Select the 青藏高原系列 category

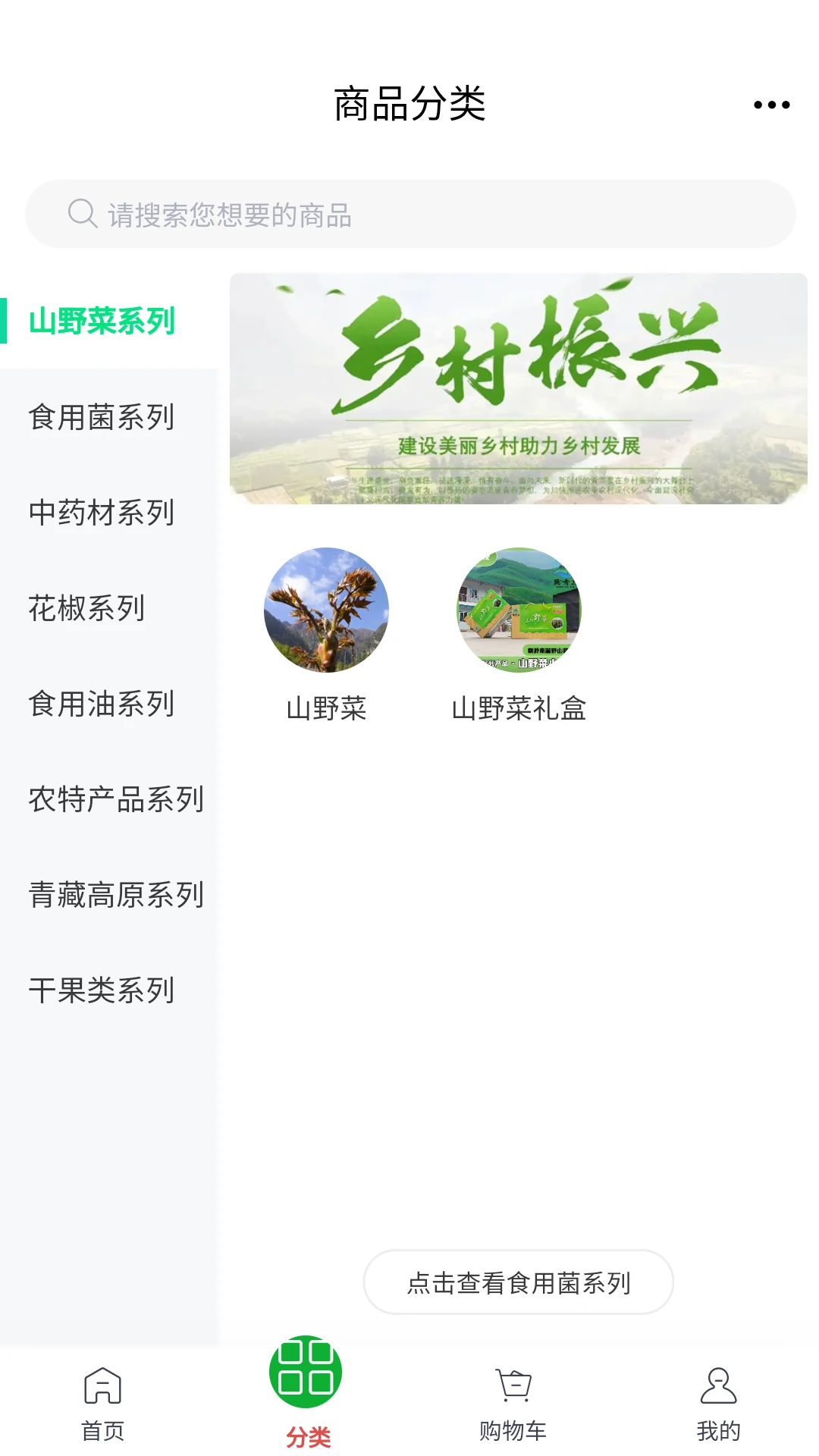[115, 895]
